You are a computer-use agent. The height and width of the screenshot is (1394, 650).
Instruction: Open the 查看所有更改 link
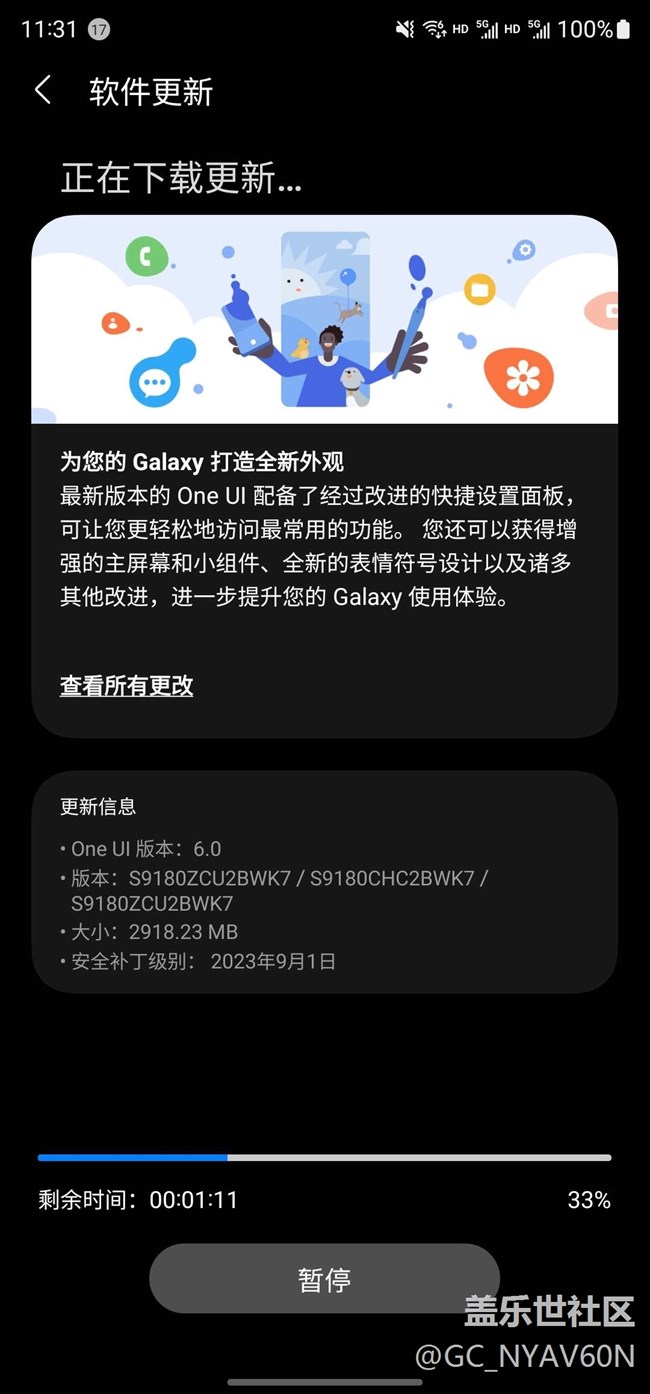click(x=126, y=686)
